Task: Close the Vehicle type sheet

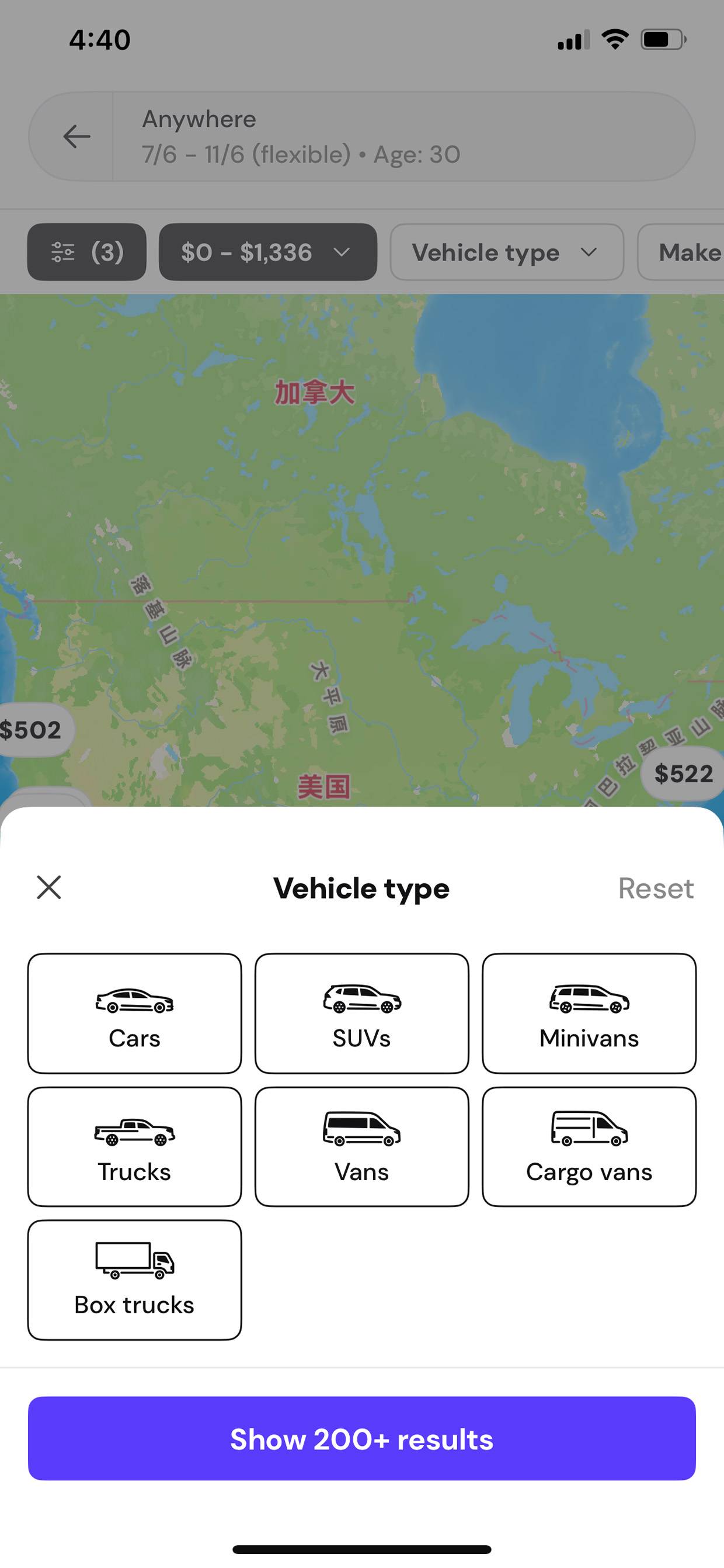Action: click(48, 887)
